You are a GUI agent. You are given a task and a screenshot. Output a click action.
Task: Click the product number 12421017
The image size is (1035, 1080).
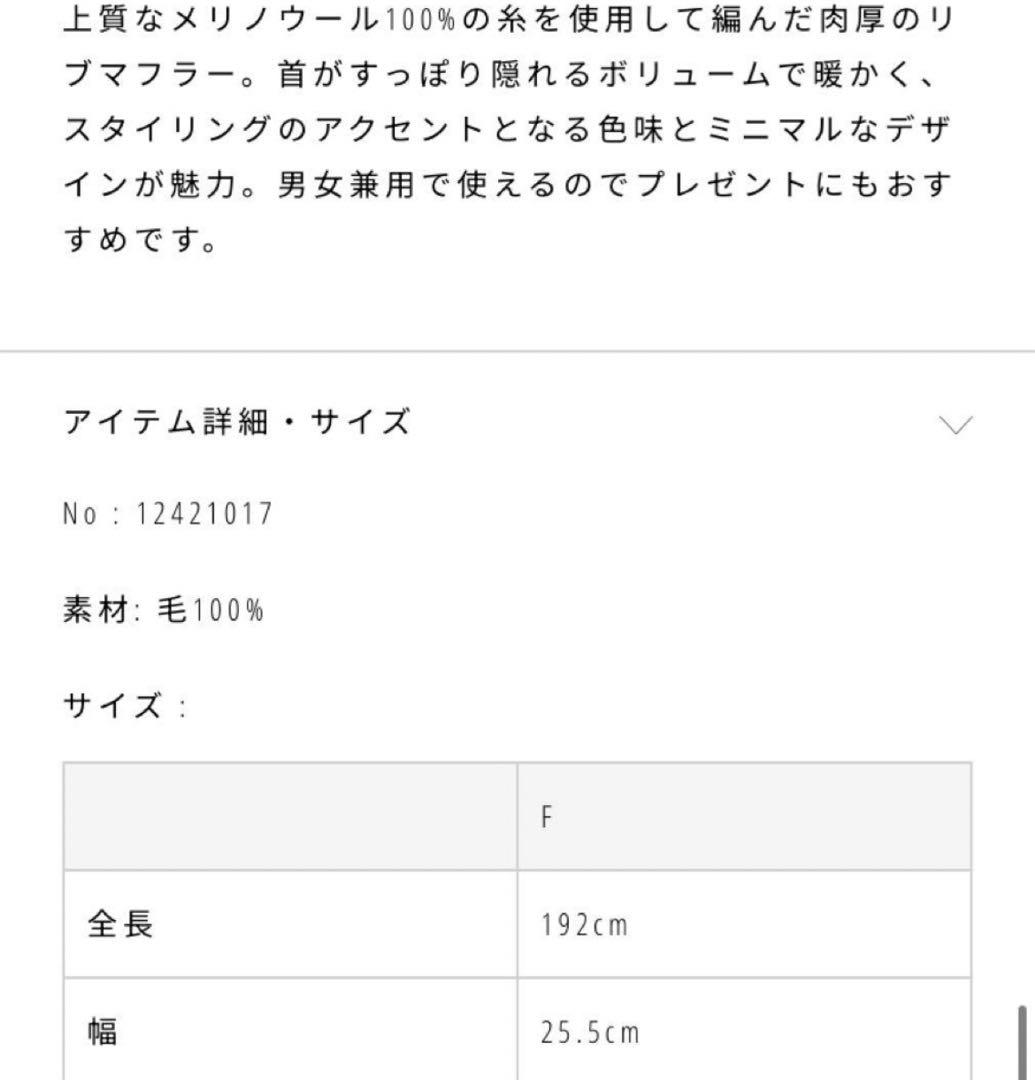click(x=197, y=511)
